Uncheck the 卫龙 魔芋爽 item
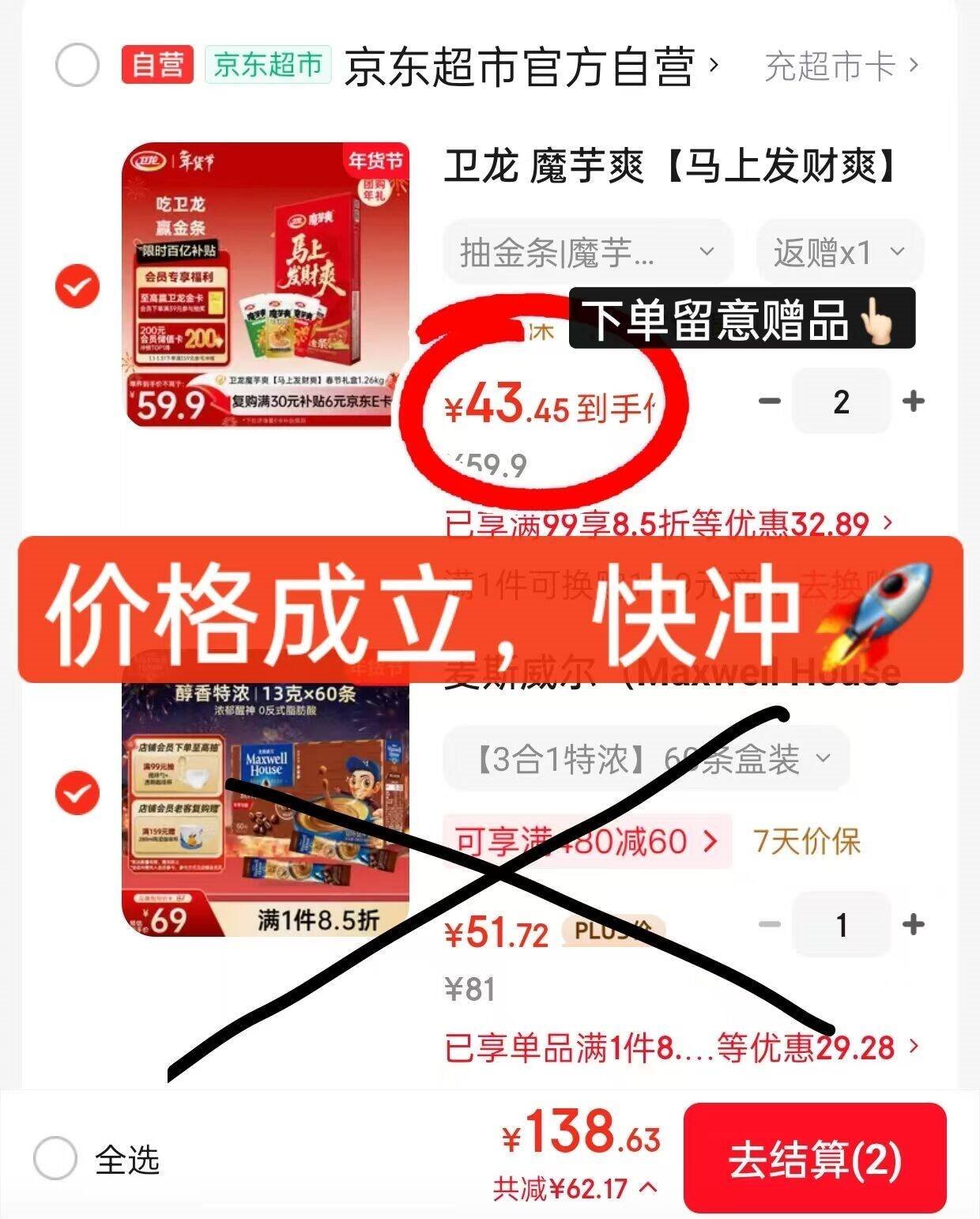Screen dimensions: 980x1219 77,286
